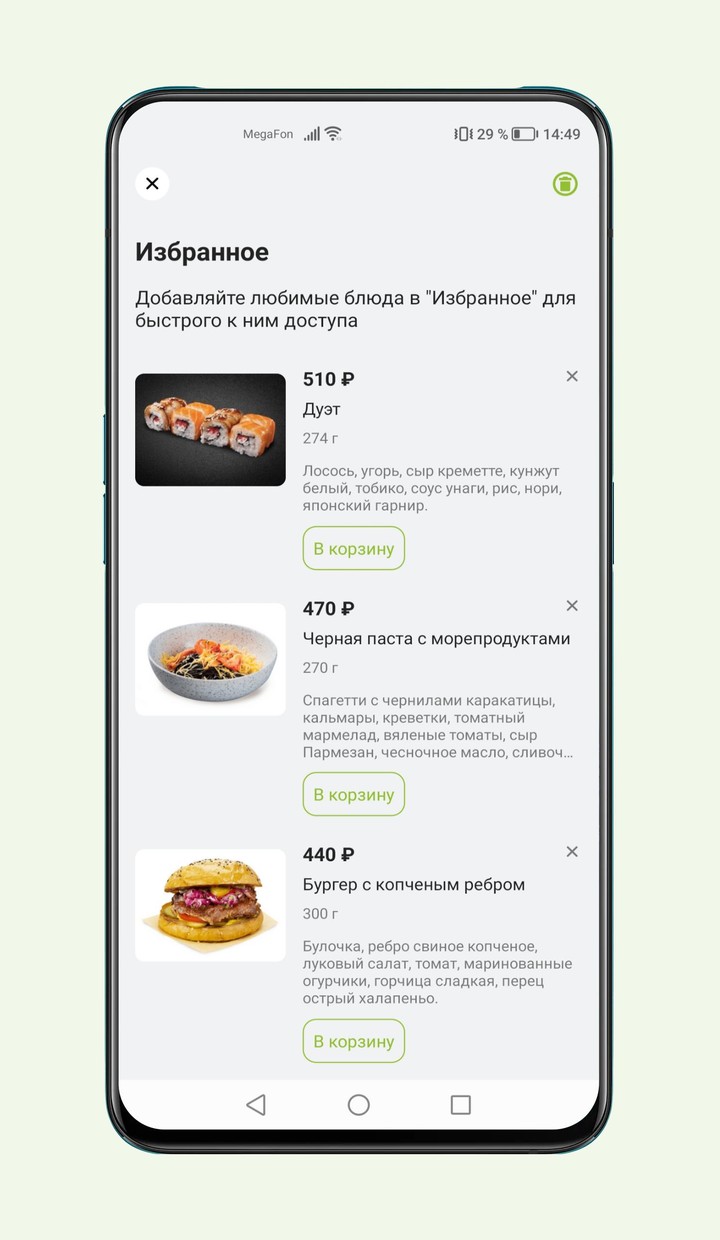Remove Черная паста с морепродуктами from favorites
The image size is (720, 1240).
pyautogui.click(x=571, y=605)
